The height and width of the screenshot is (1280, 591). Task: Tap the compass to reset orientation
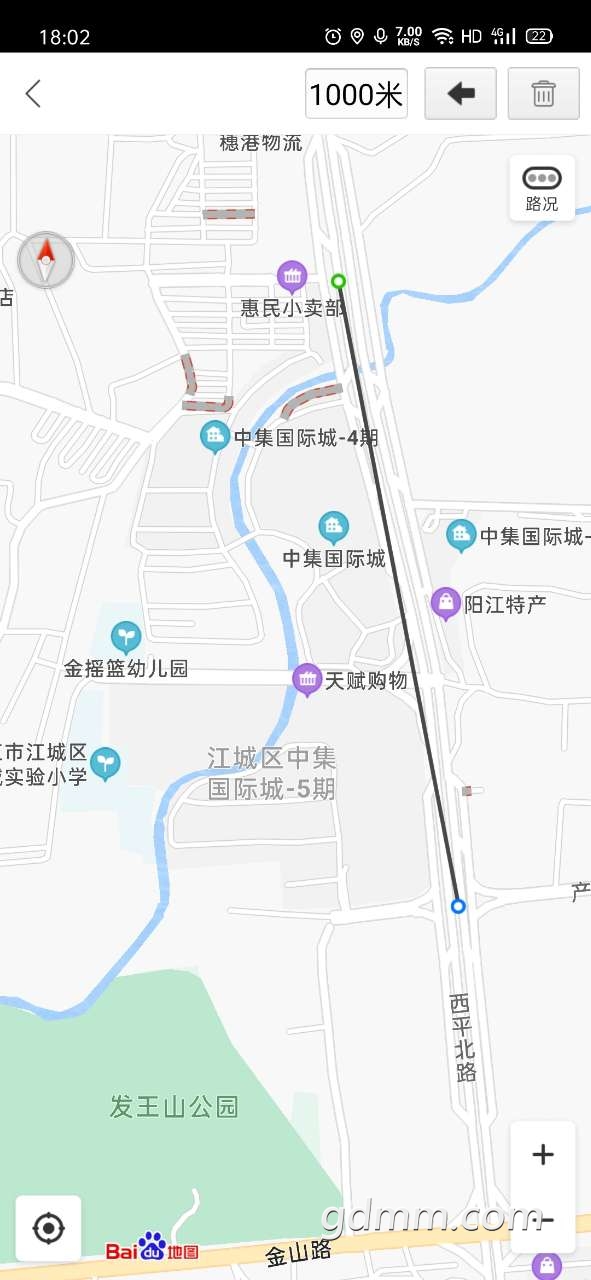[46, 260]
